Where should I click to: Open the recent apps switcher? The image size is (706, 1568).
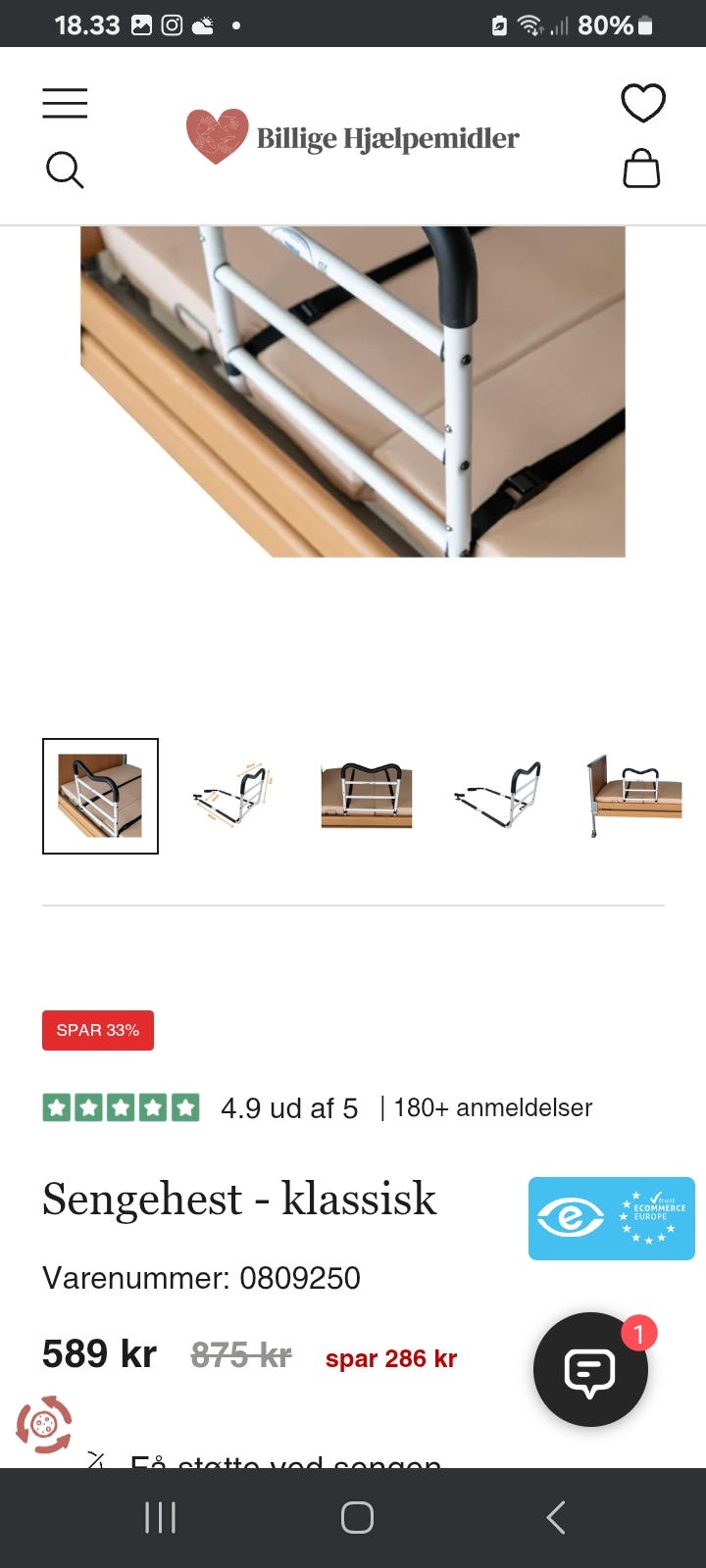(x=159, y=1515)
